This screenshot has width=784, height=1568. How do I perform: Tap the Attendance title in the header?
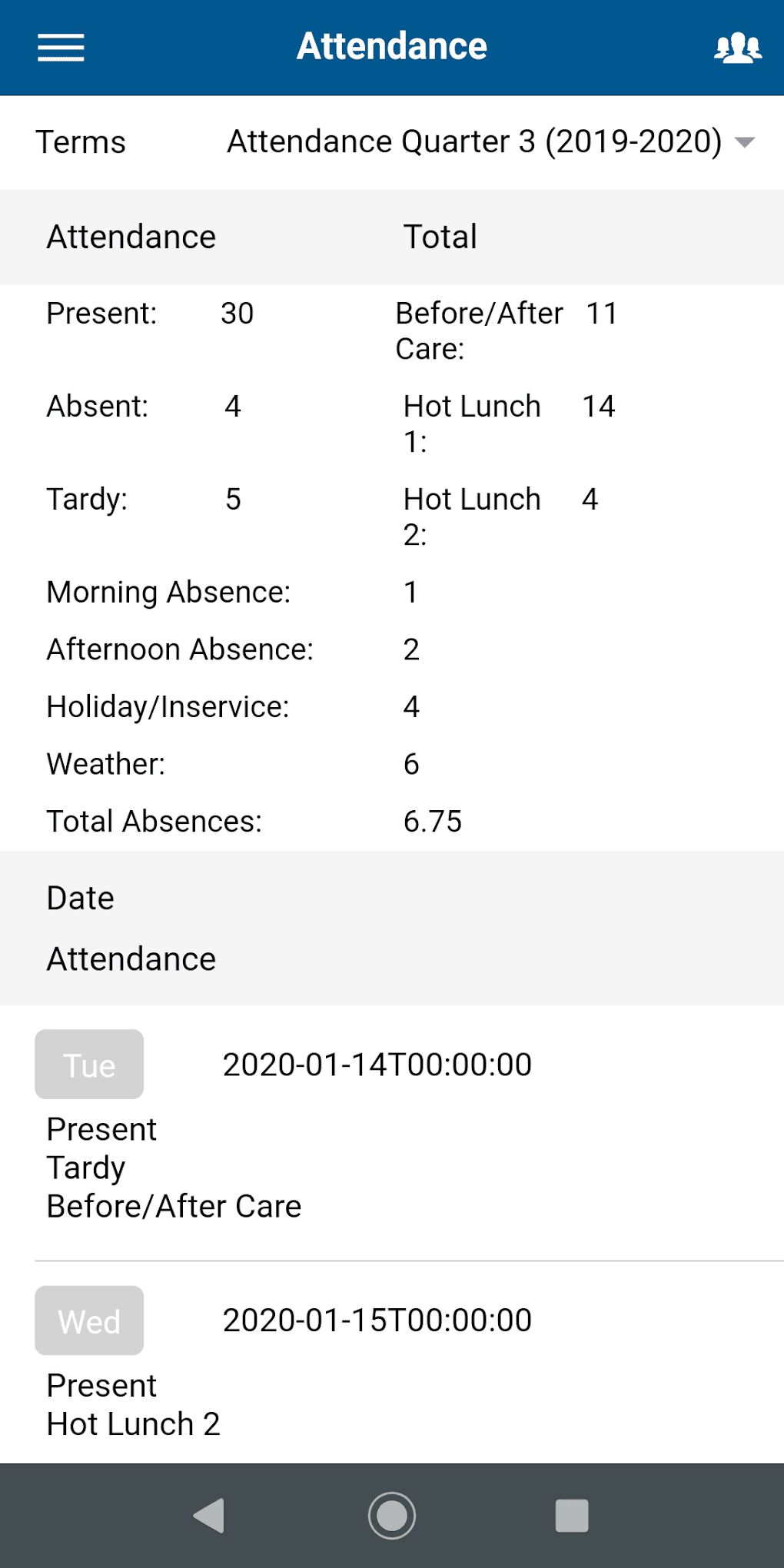click(392, 45)
